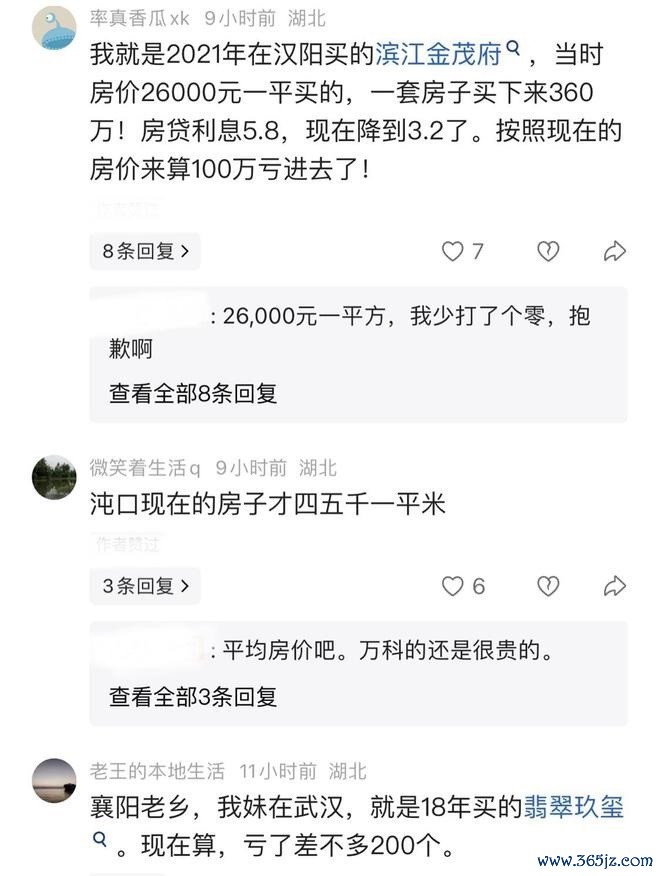
Task: View all 3 replies (查看全部3条回复)
Action: coord(193,696)
